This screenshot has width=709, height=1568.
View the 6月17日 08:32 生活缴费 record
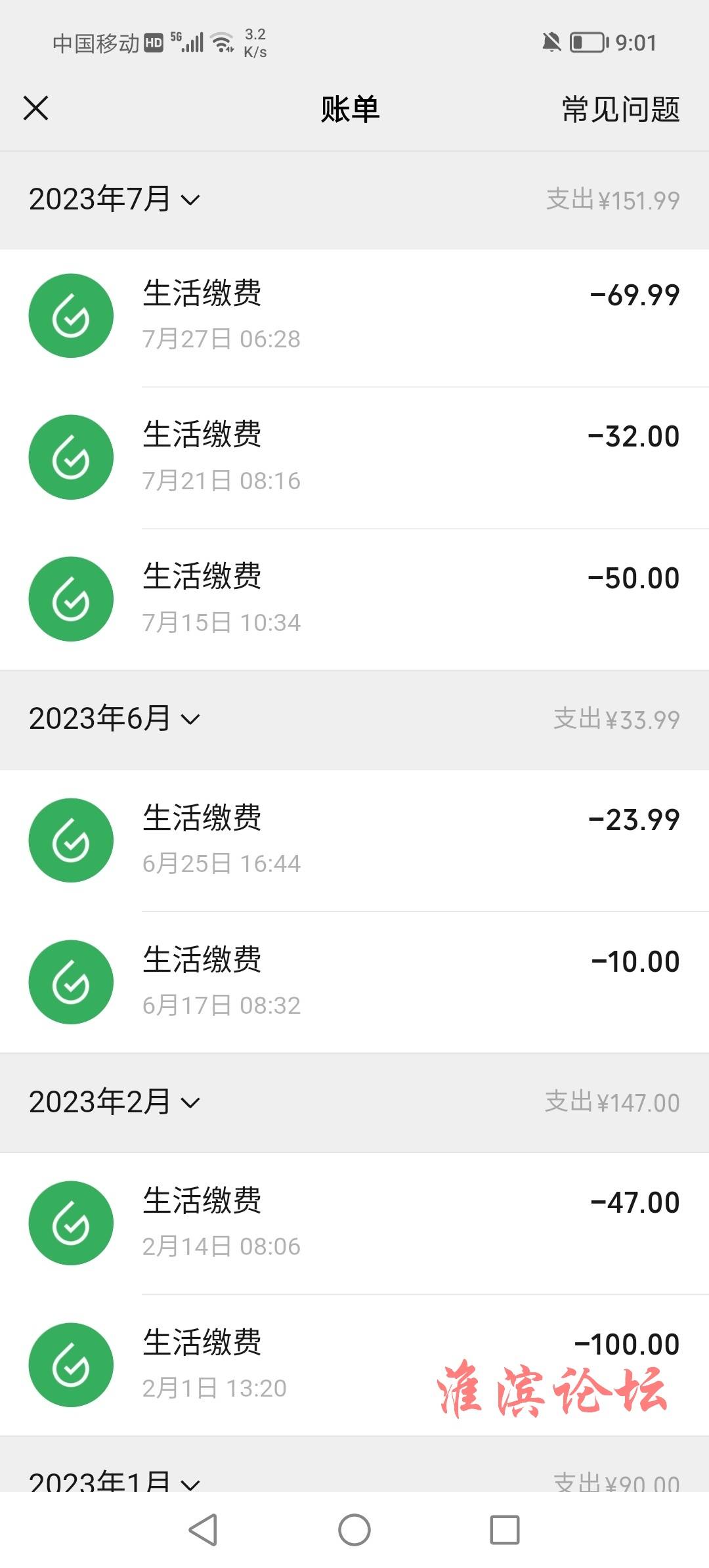click(x=354, y=982)
